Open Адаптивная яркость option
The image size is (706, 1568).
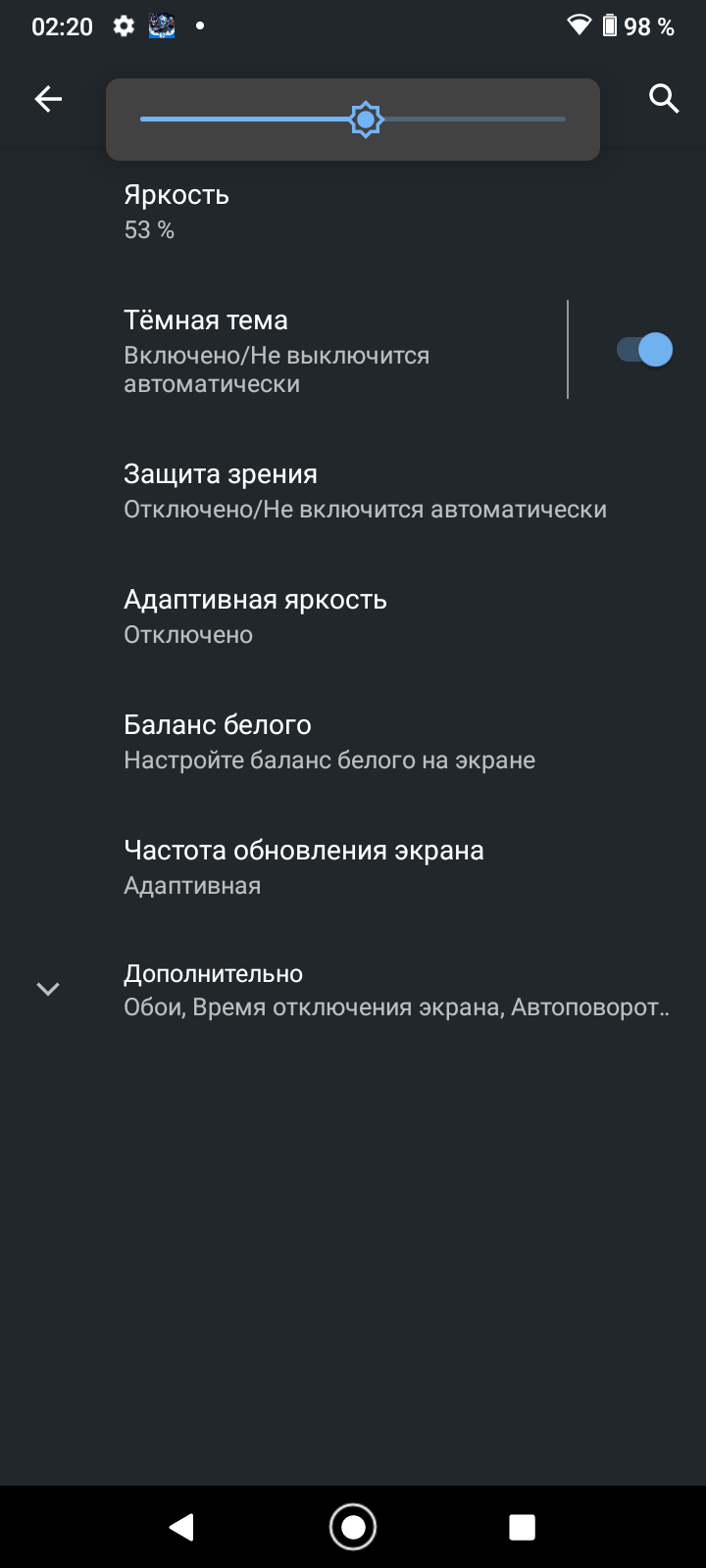(353, 616)
